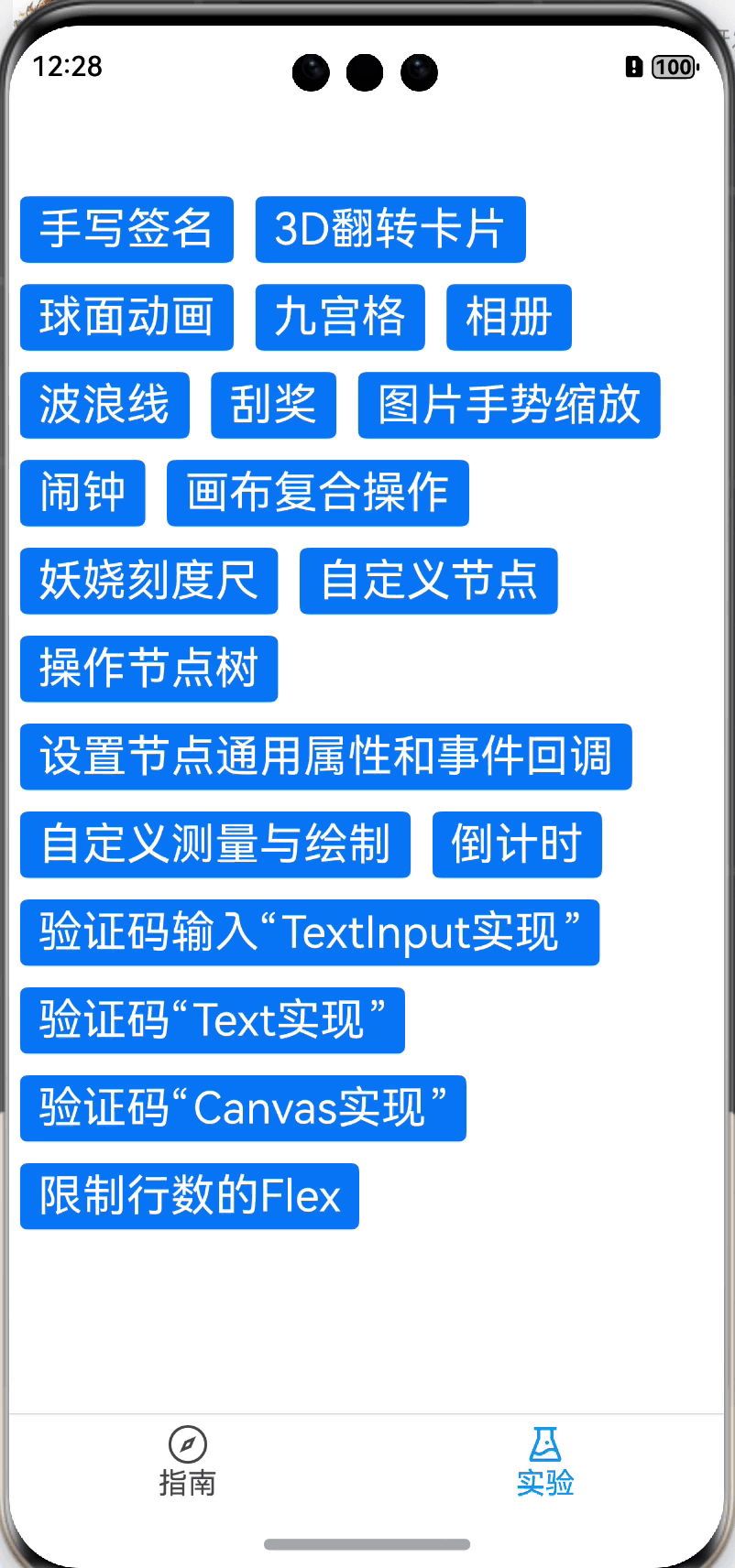Screen dimensions: 735x1568
Task: Switch to the 指南 tab
Action: tap(188, 1462)
